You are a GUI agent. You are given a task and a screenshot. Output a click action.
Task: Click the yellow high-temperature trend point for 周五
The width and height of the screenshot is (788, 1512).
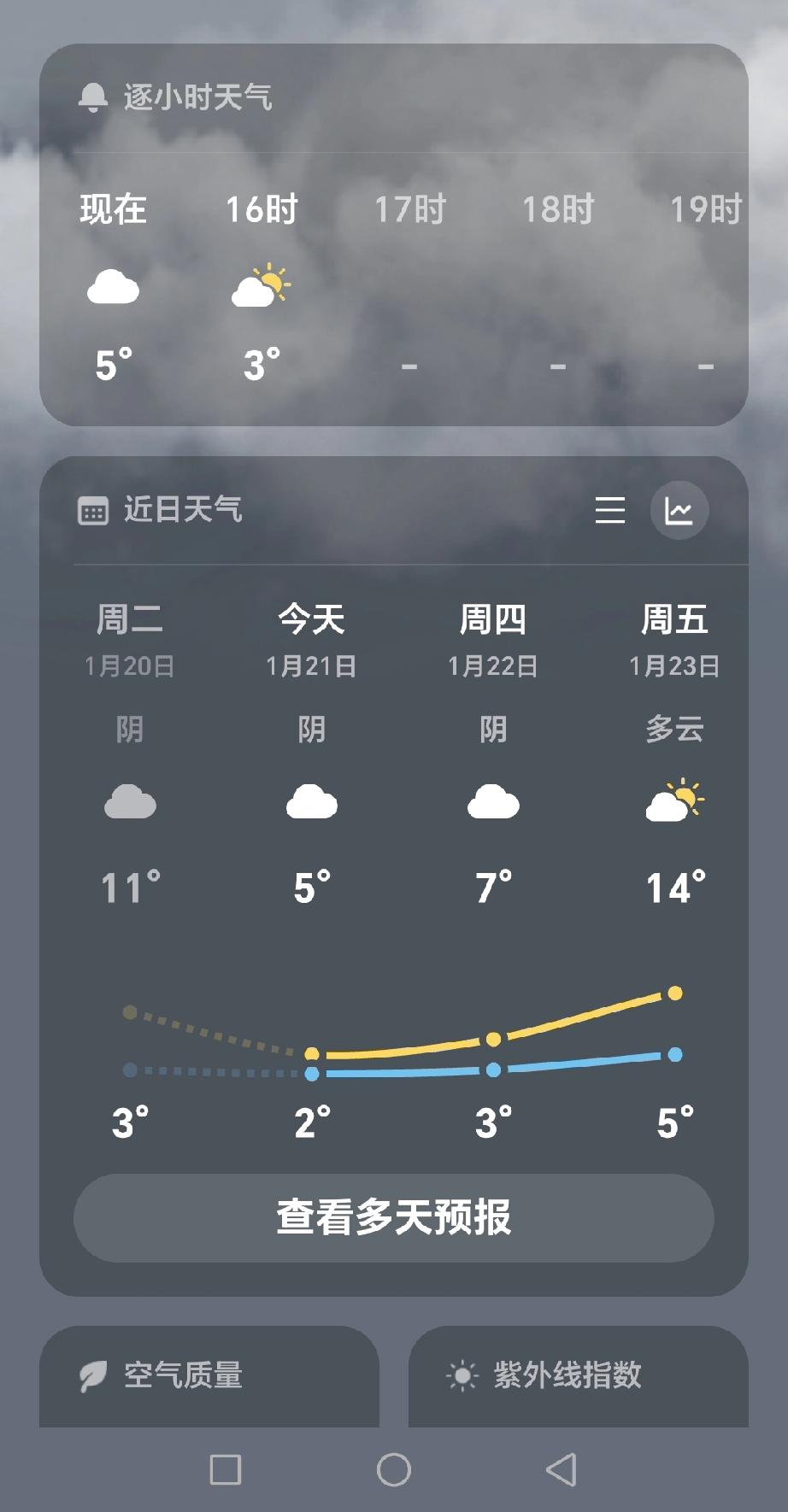(675, 993)
